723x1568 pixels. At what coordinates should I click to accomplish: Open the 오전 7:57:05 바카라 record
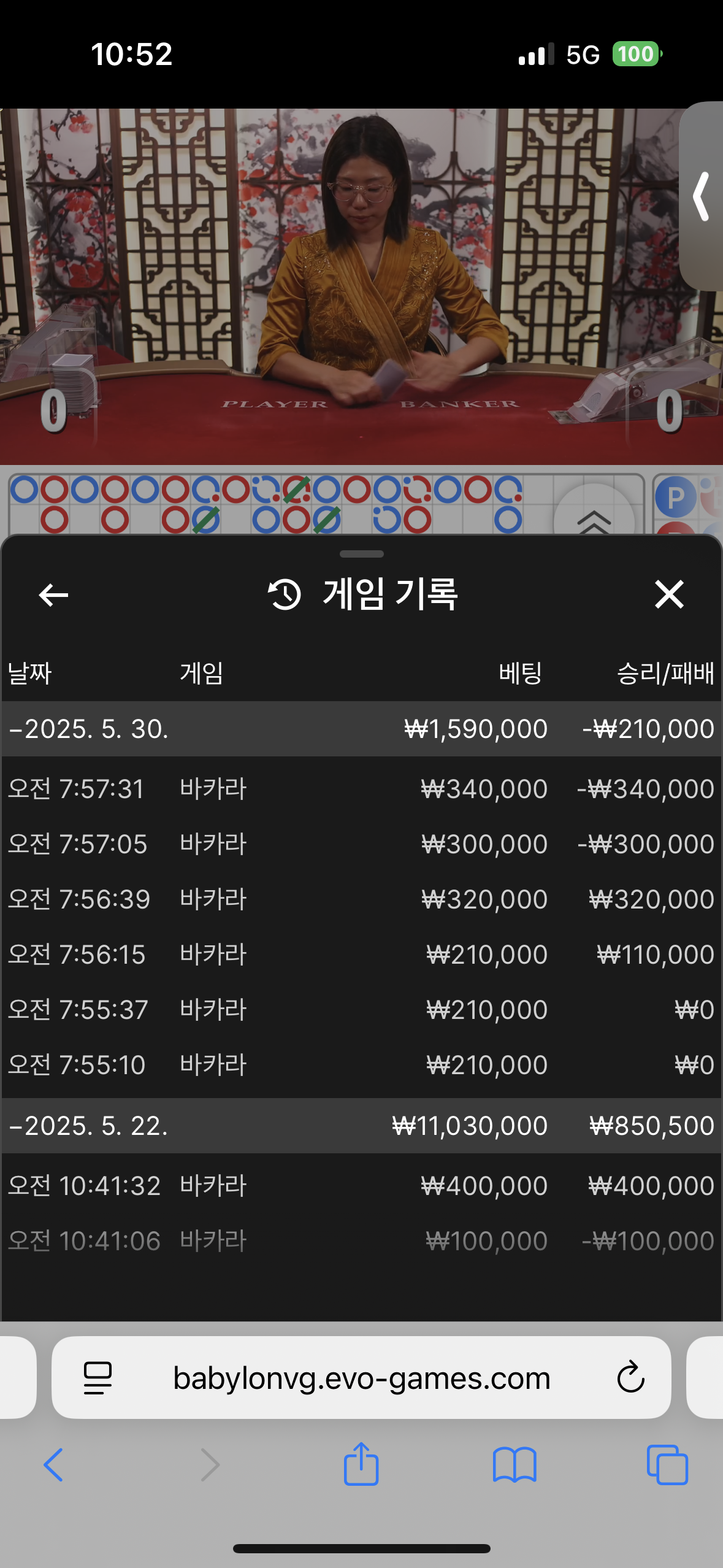[x=361, y=844]
